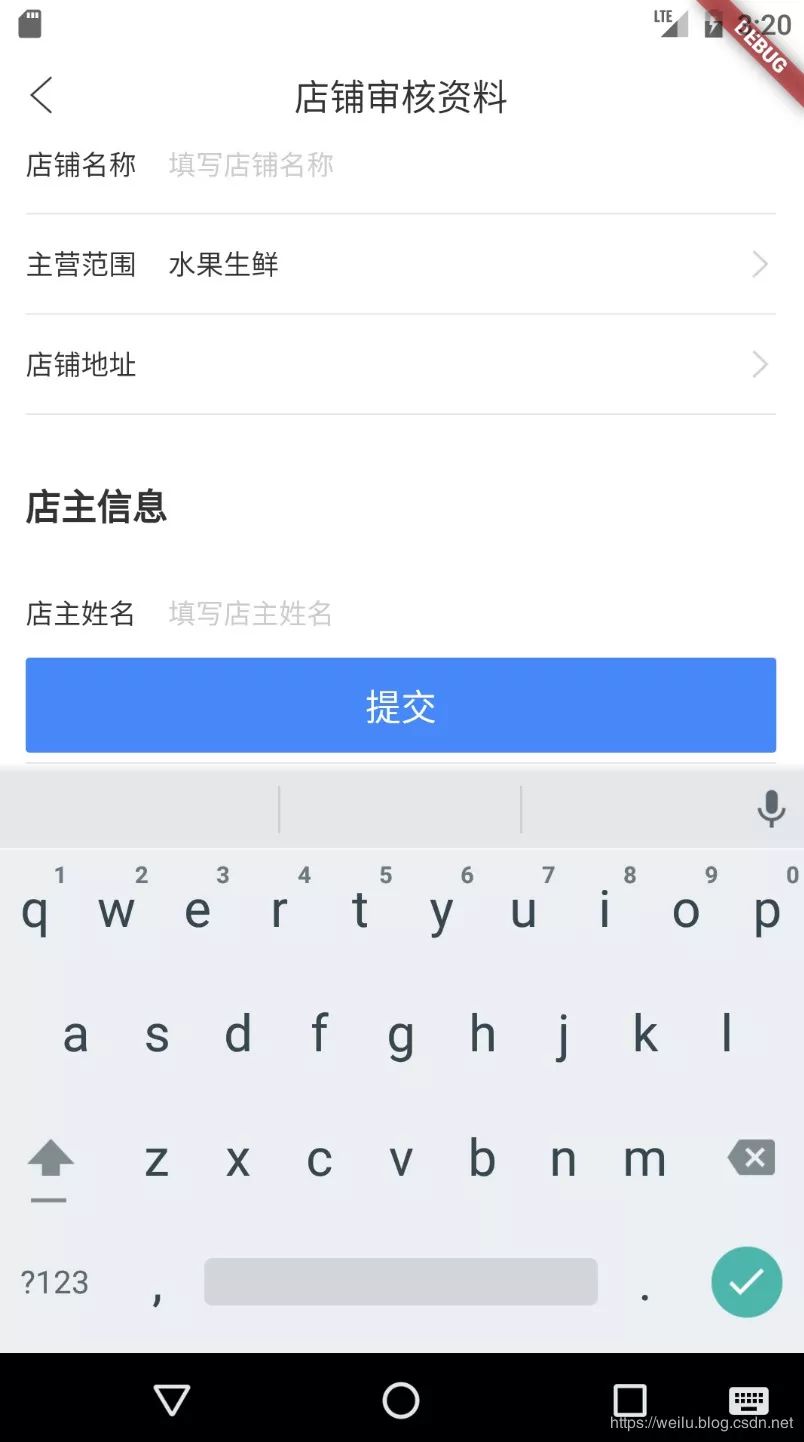Submit the form with the 提交 button

(x=401, y=705)
